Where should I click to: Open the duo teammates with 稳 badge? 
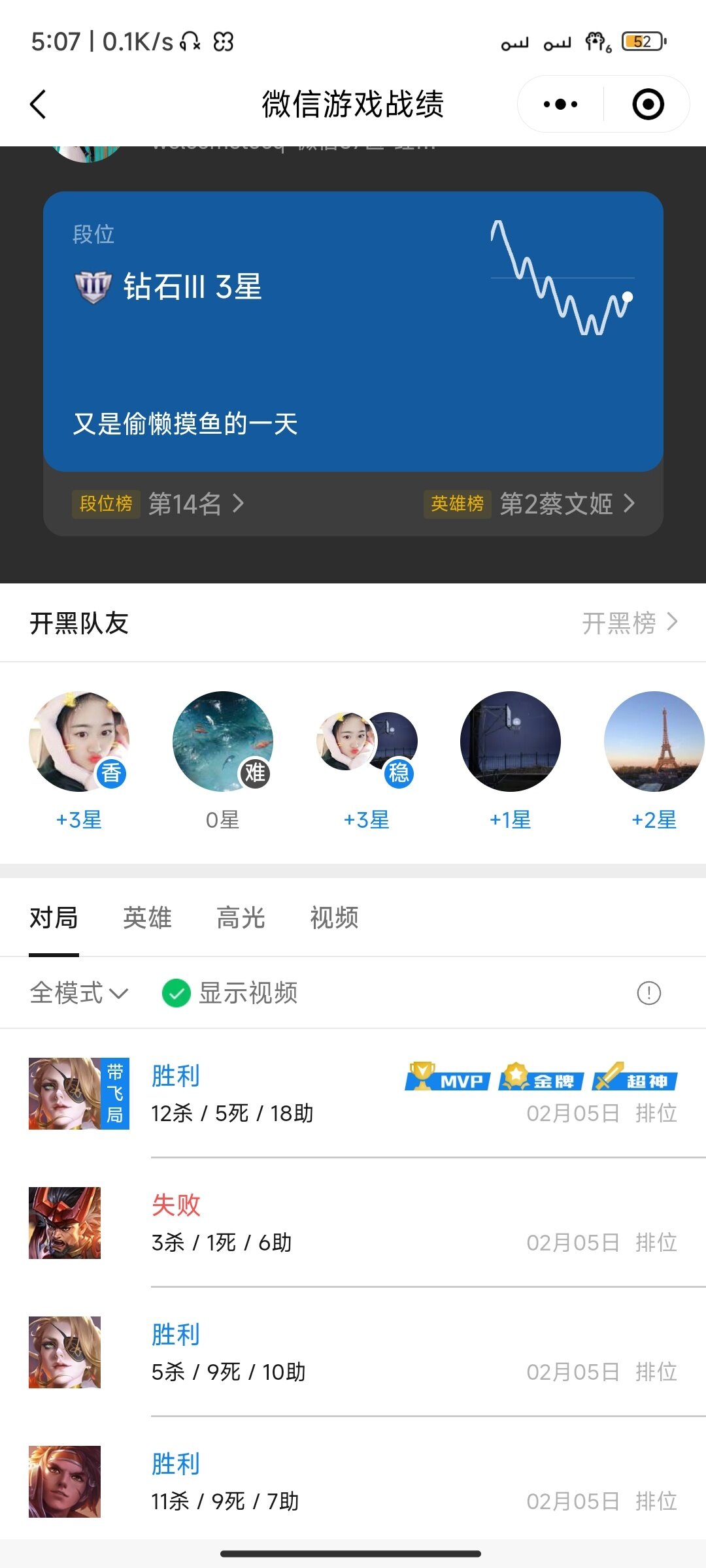point(367,742)
